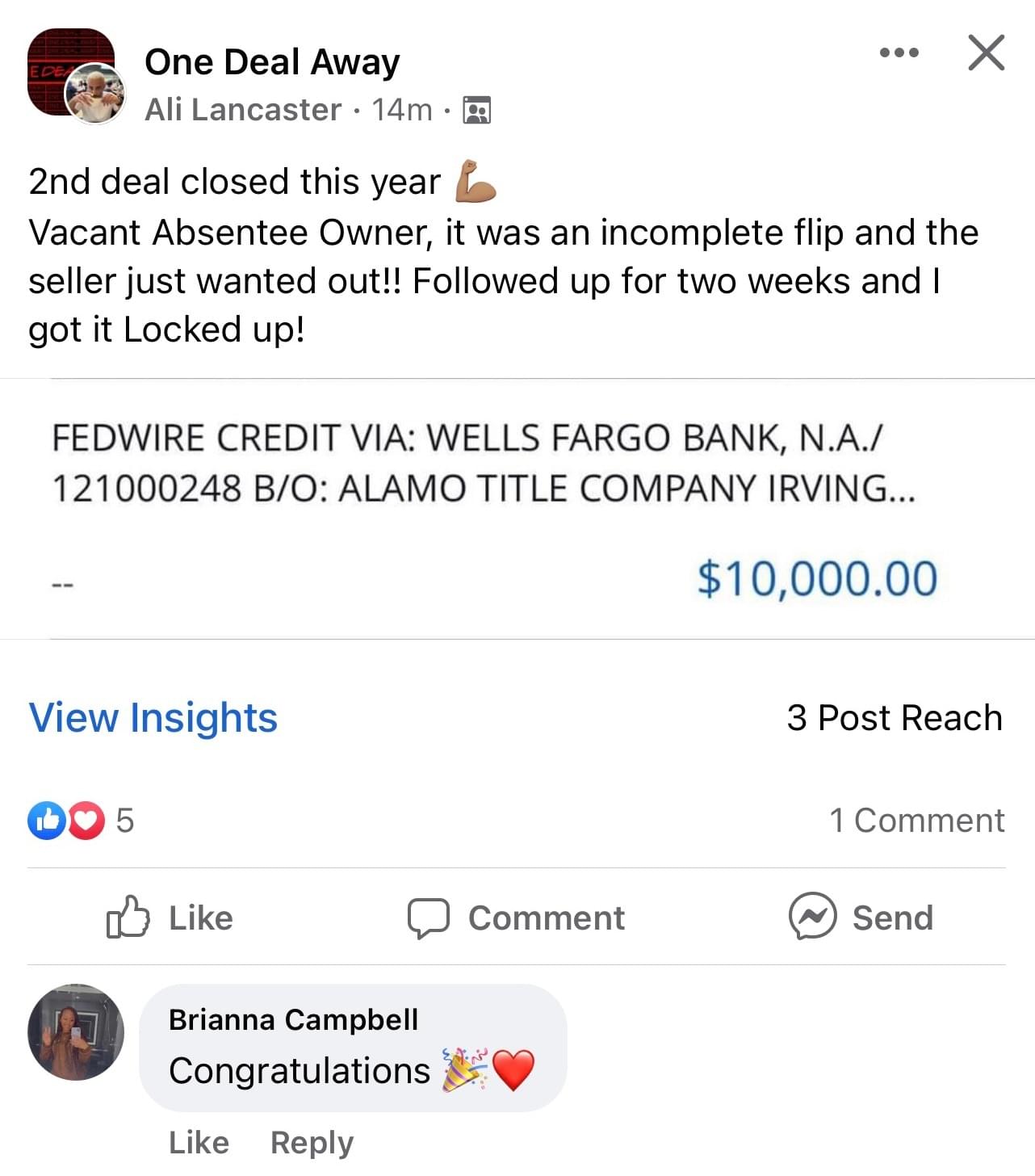The height and width of the screenshot is (1176, 1035).
Task: Like Brianna Campbell's comment
Action: (x=199, y=1143)
